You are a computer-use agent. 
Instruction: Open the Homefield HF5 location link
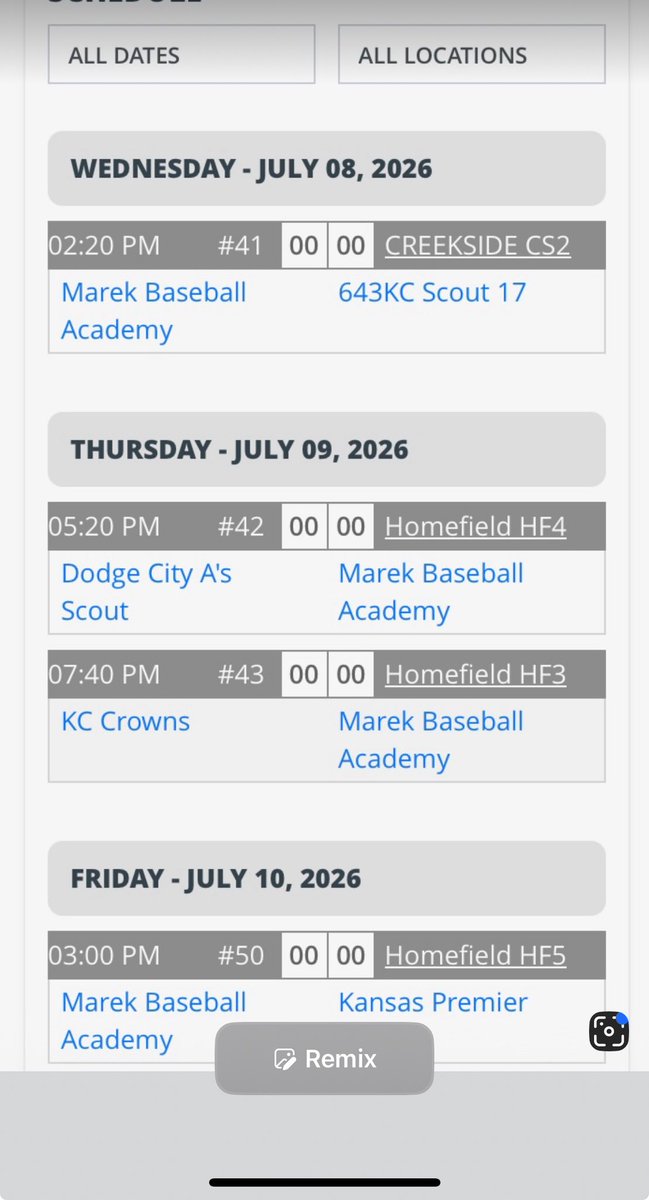[x=475, y=955]
